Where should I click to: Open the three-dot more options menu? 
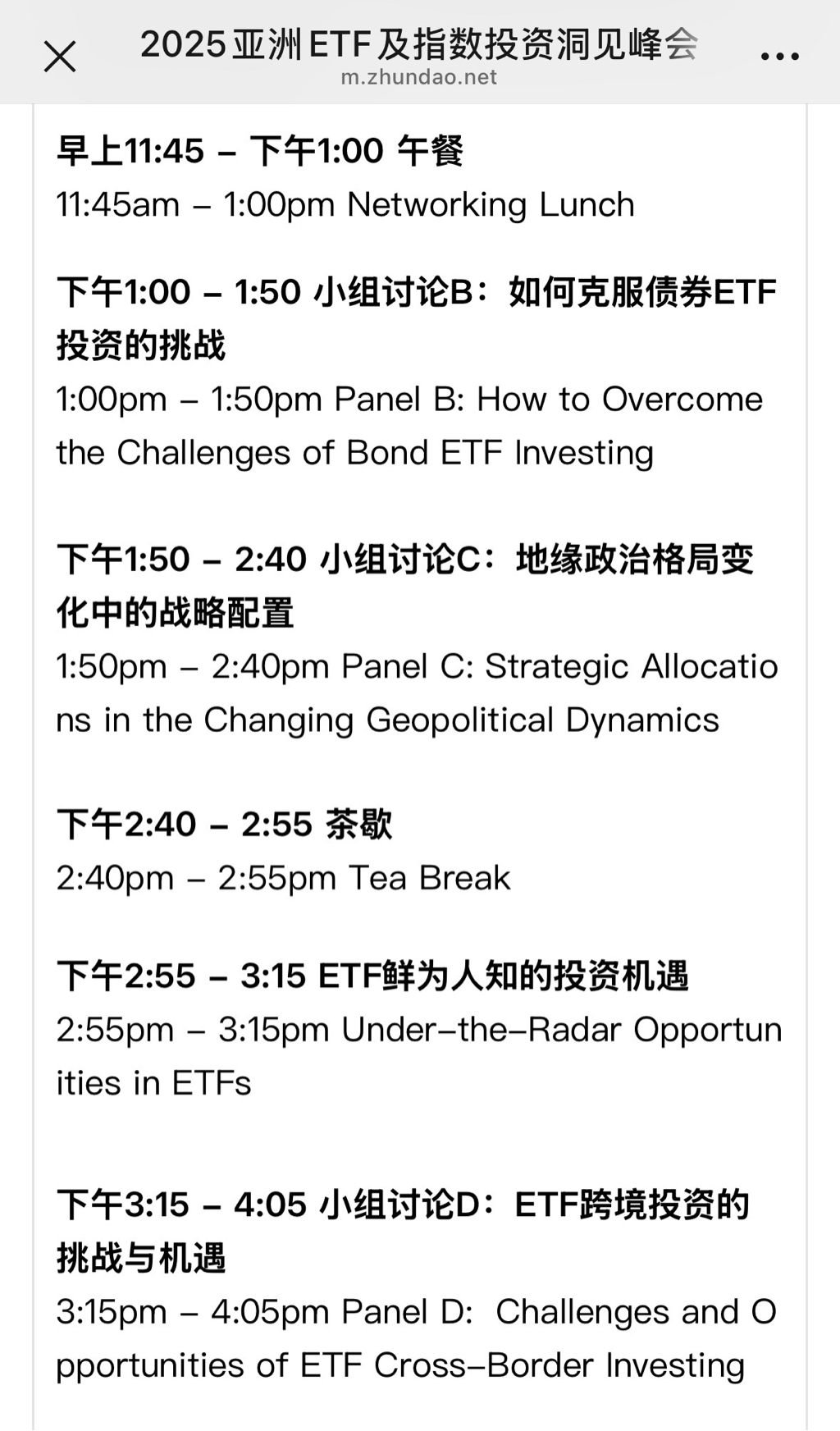pos(779,57)
